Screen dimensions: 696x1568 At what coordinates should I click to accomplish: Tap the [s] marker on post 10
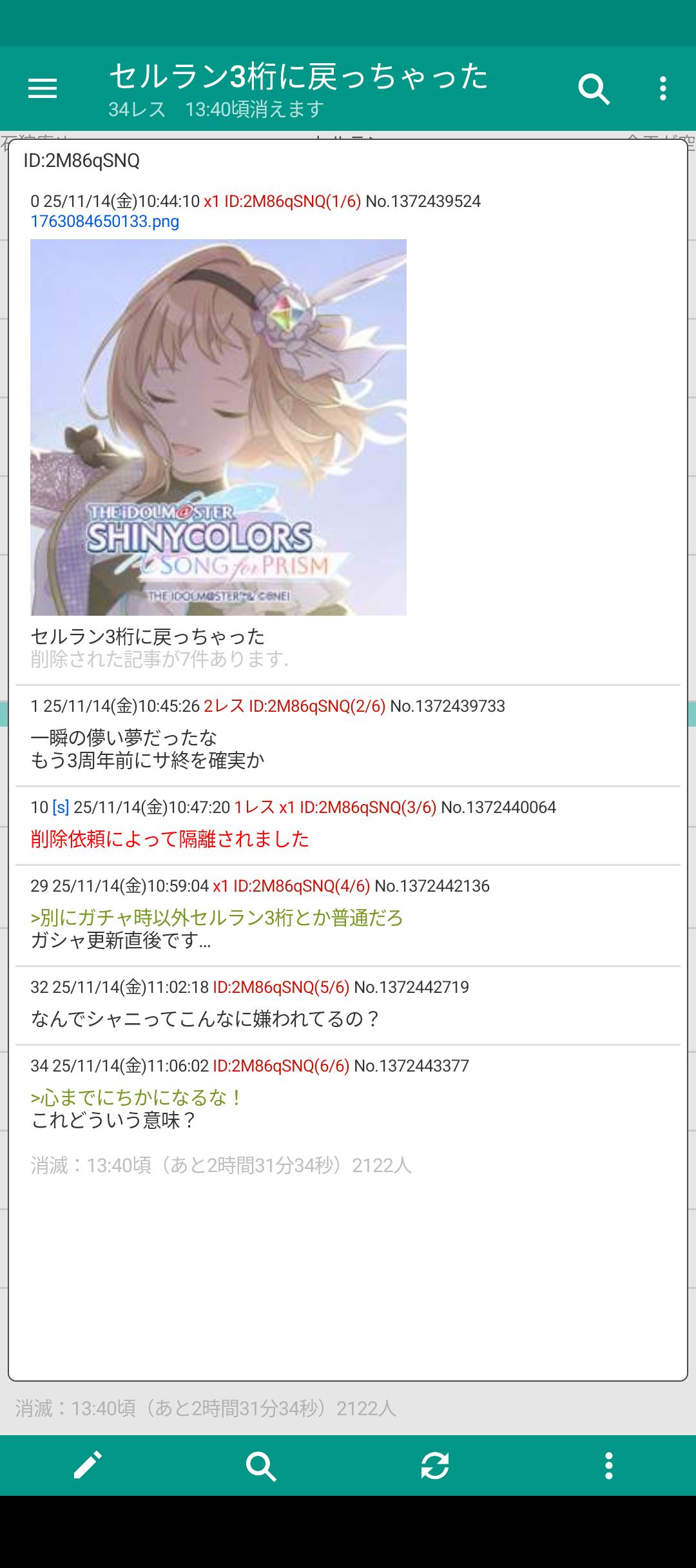pos(61,807)
